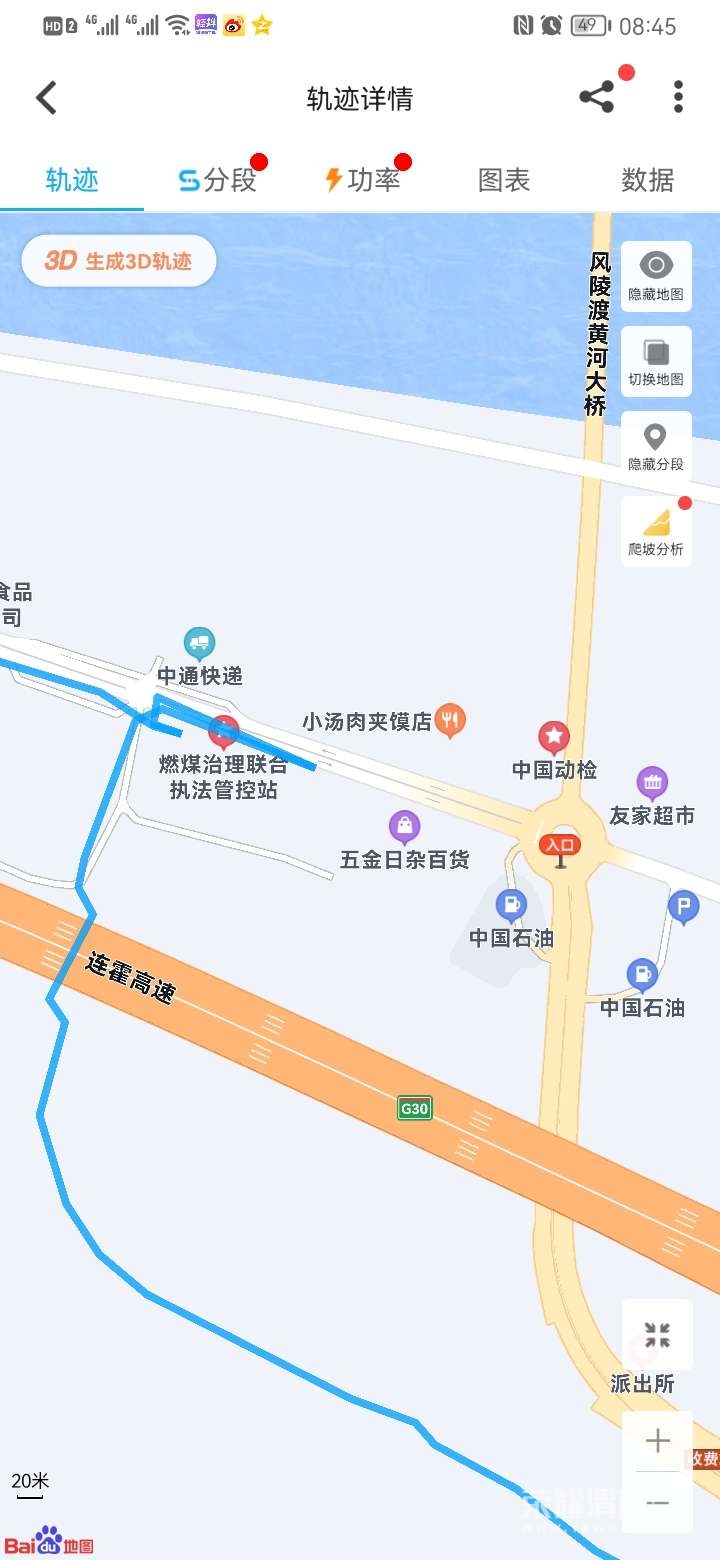This screenshot has height=1560, width=720.
Task: Switch to the 功率 tab
Action: click(x=362, y=180)
